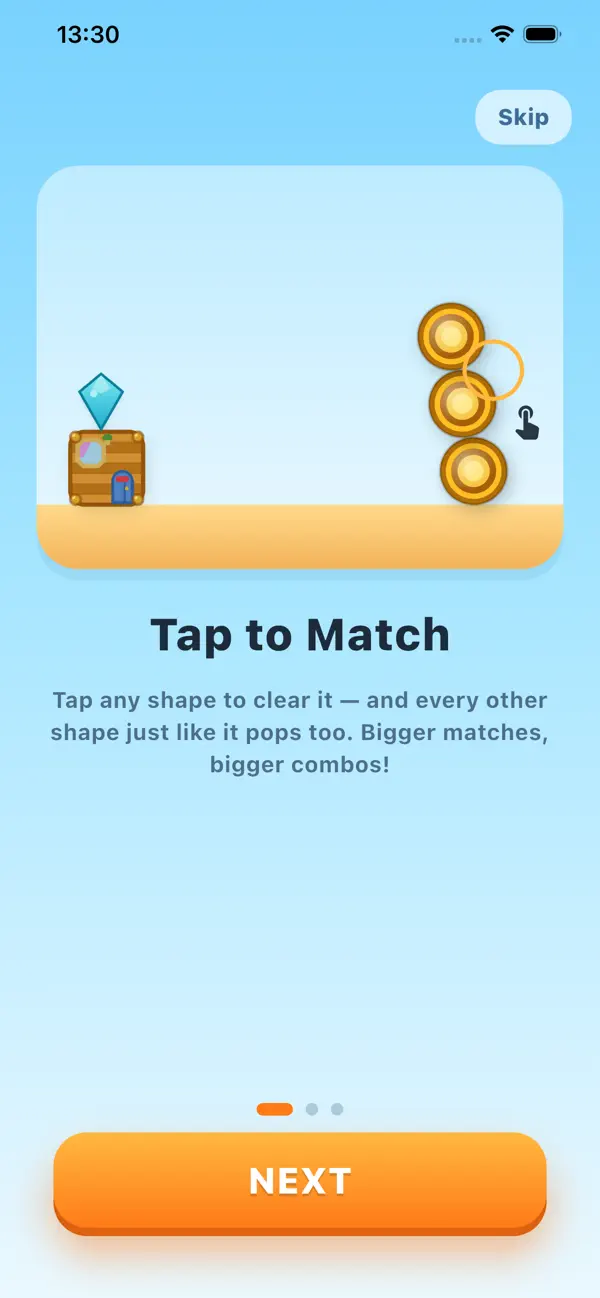The height and width of the screenshot is (1298, 600).
Task: Jump to the second page dot
Action: click(x=312, y=1109)
